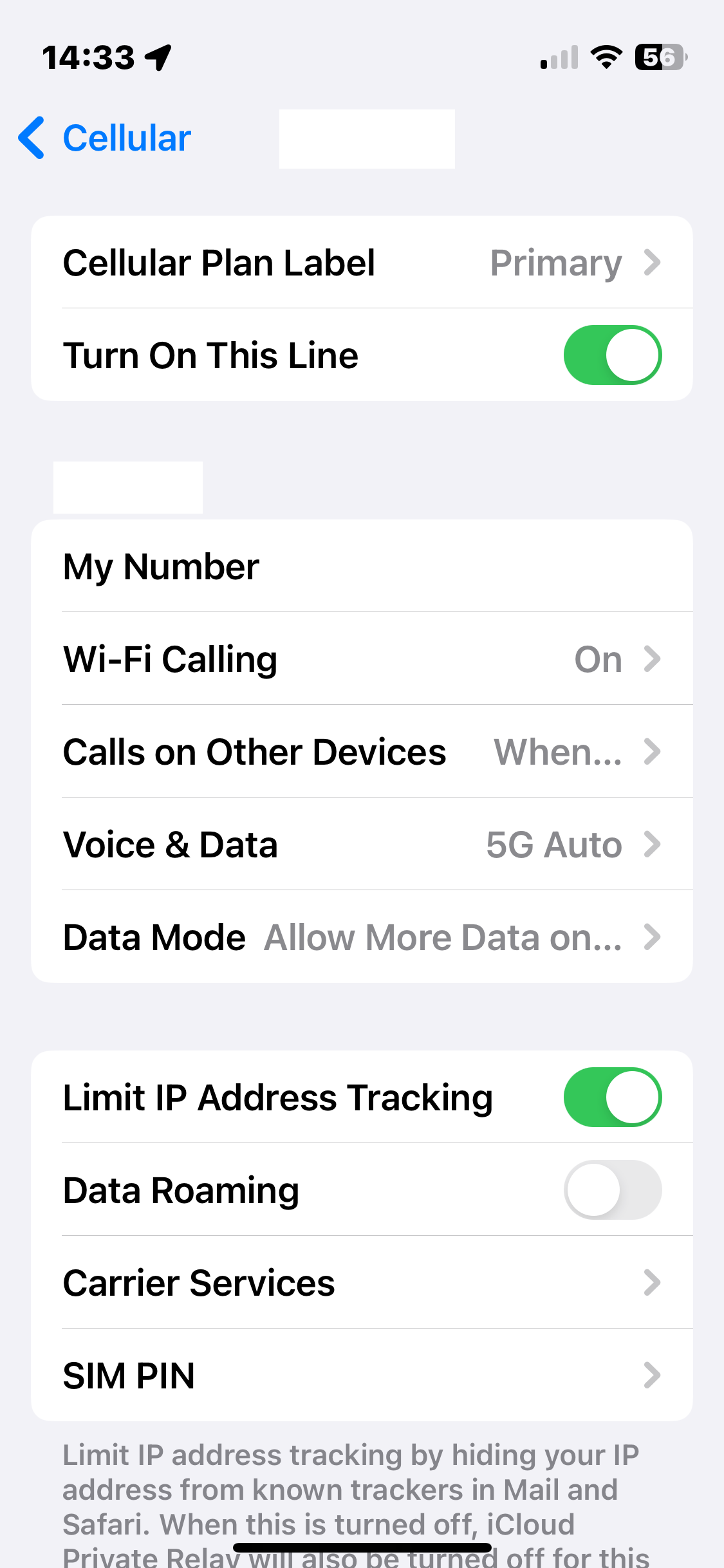
Task: Open Wi-Fi Calling settings
Action: (362, 659)
